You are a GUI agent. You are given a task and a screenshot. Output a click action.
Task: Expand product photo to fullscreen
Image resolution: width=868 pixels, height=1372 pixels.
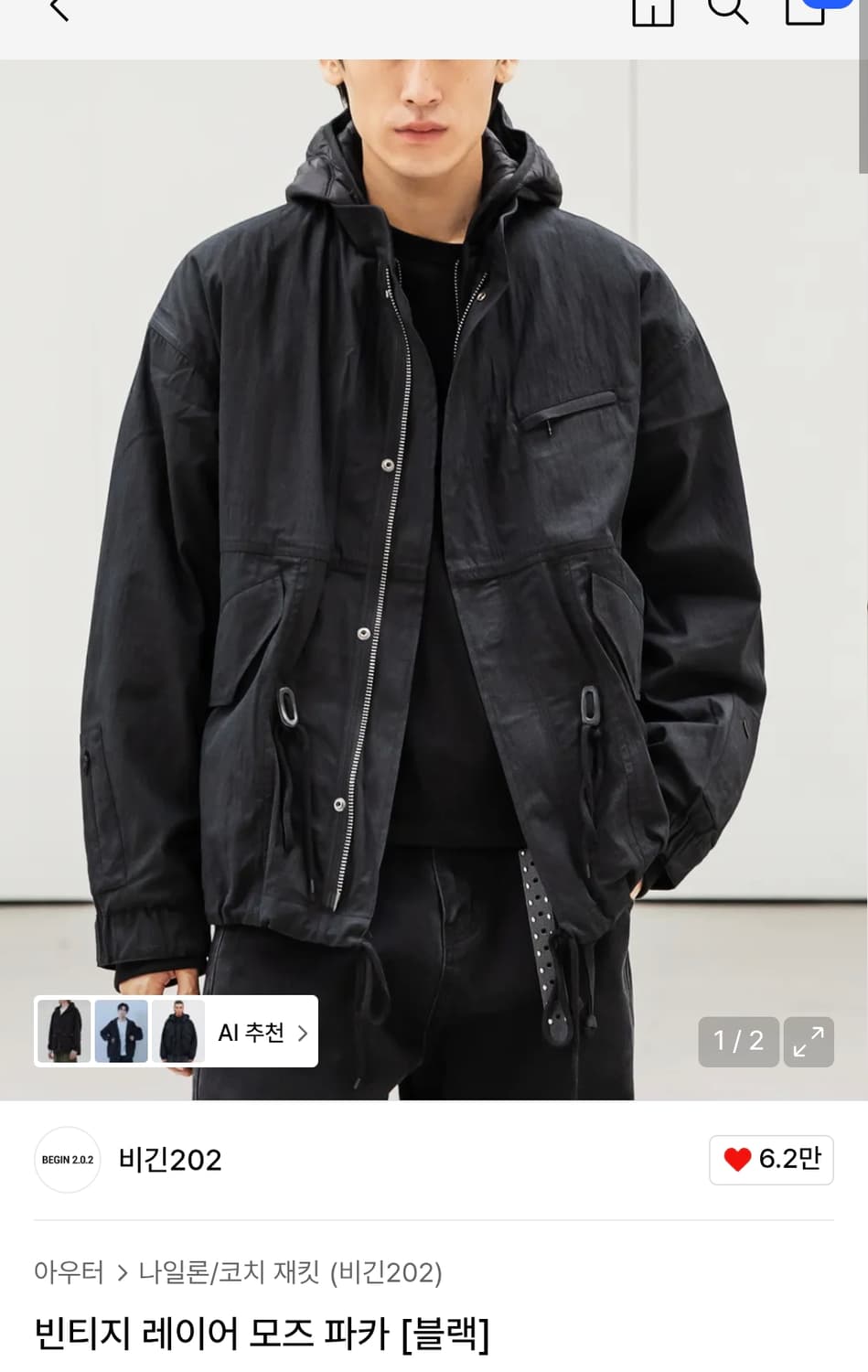coord(809,1042)
